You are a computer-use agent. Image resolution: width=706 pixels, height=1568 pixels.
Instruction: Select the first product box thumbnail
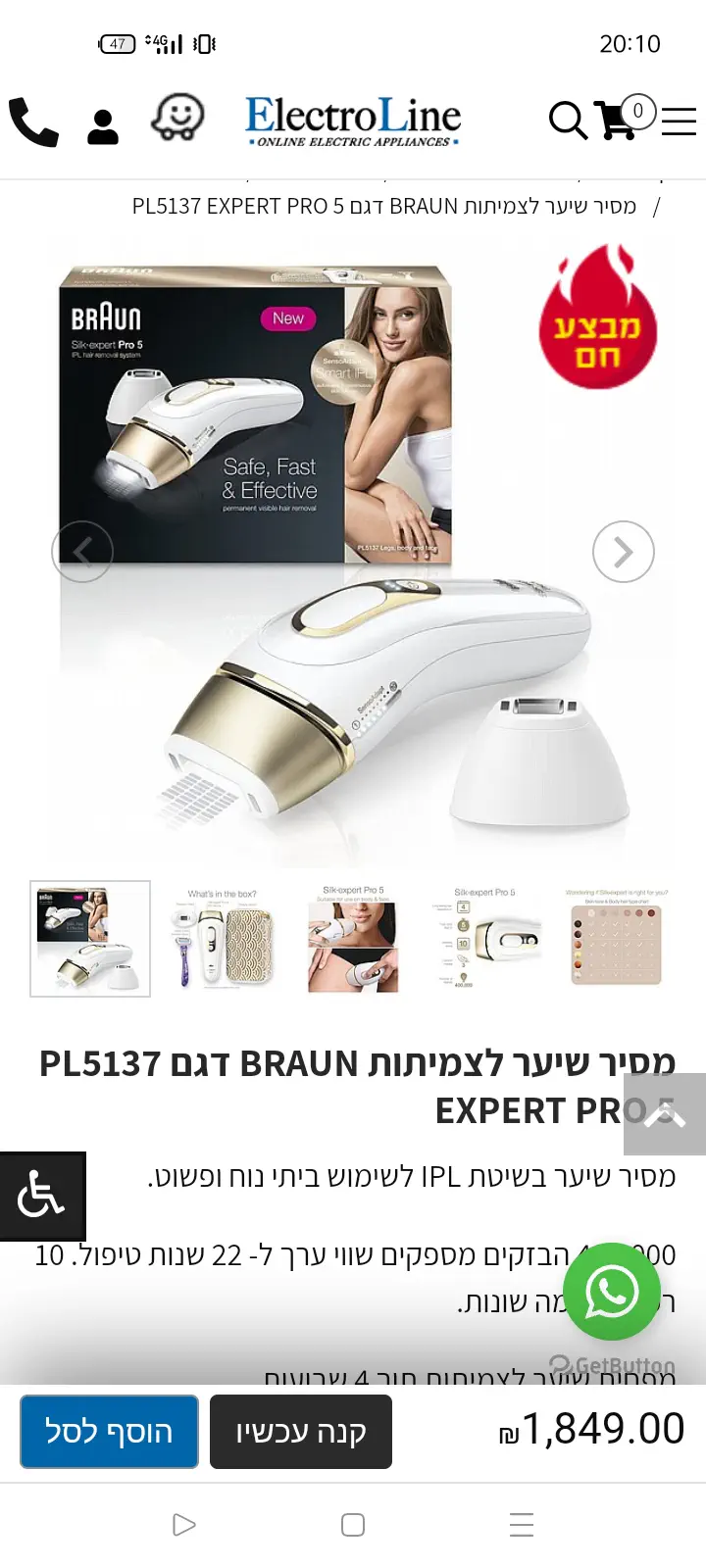(x=90, y=939)
